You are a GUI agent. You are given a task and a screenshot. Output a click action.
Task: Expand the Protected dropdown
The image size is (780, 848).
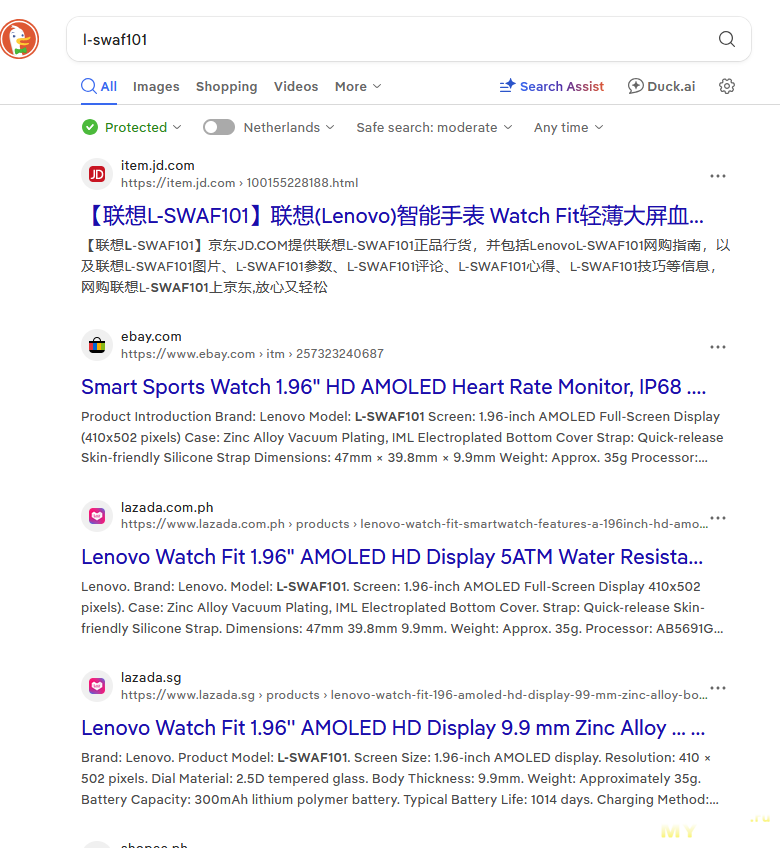[x=132, y=128]
